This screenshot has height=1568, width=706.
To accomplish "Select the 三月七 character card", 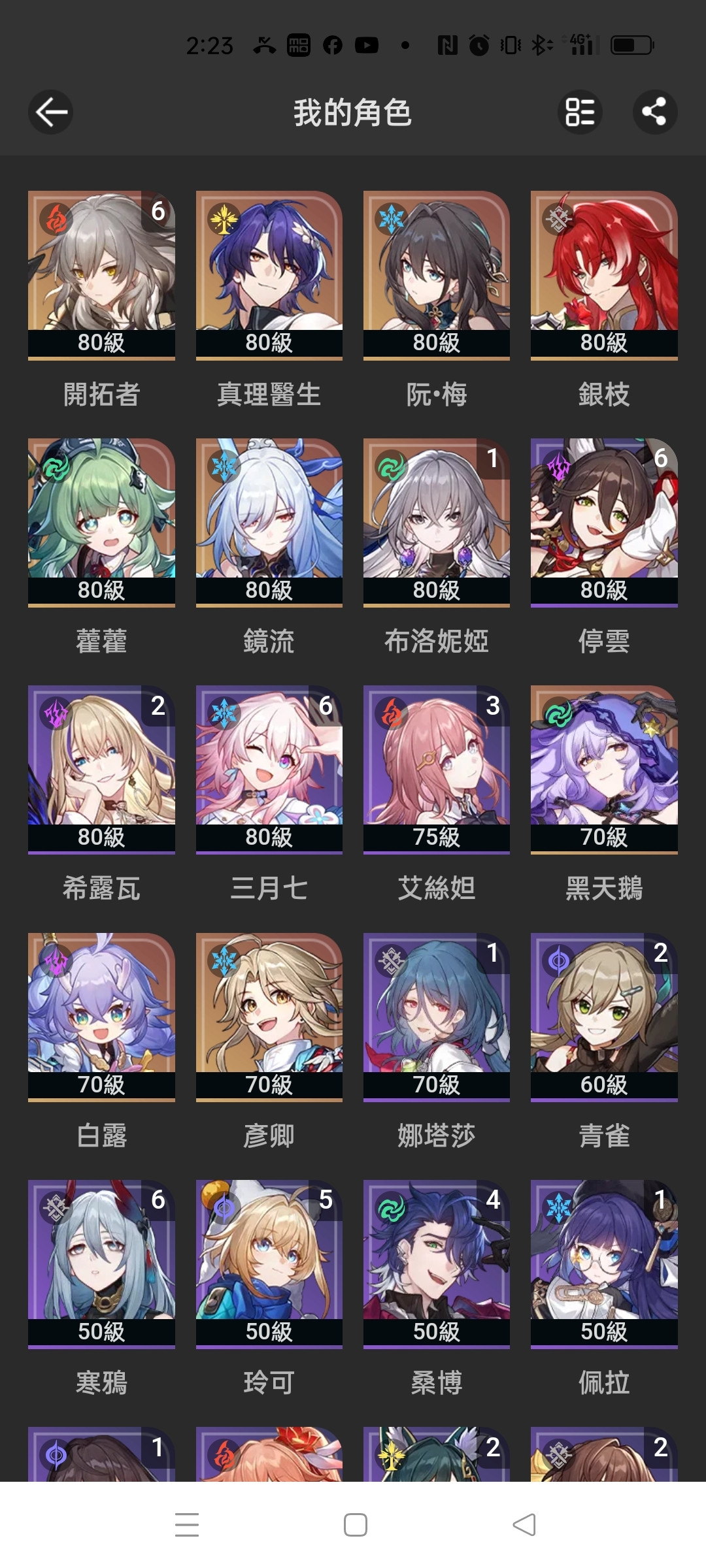I will coord(269,768).
